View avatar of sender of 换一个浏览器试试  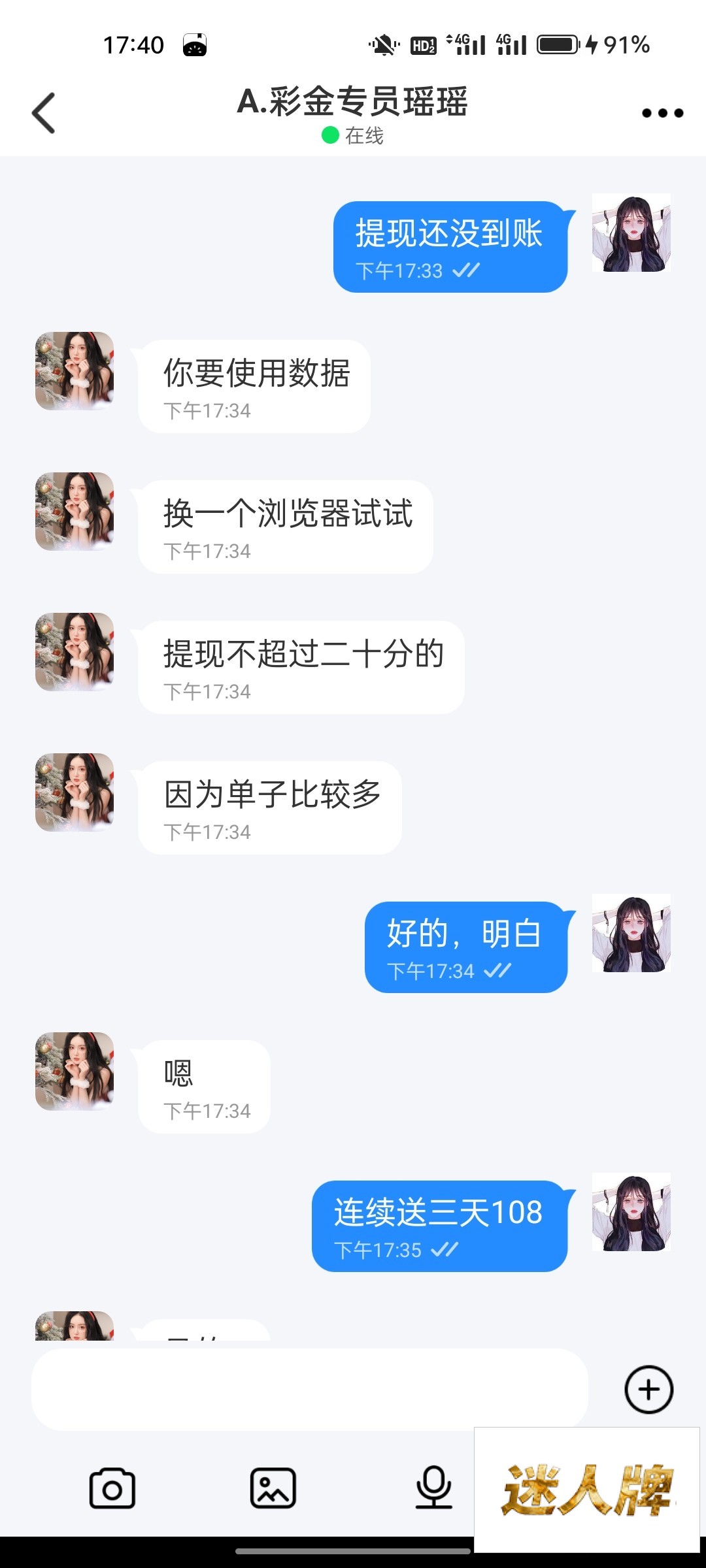point(75,512)
